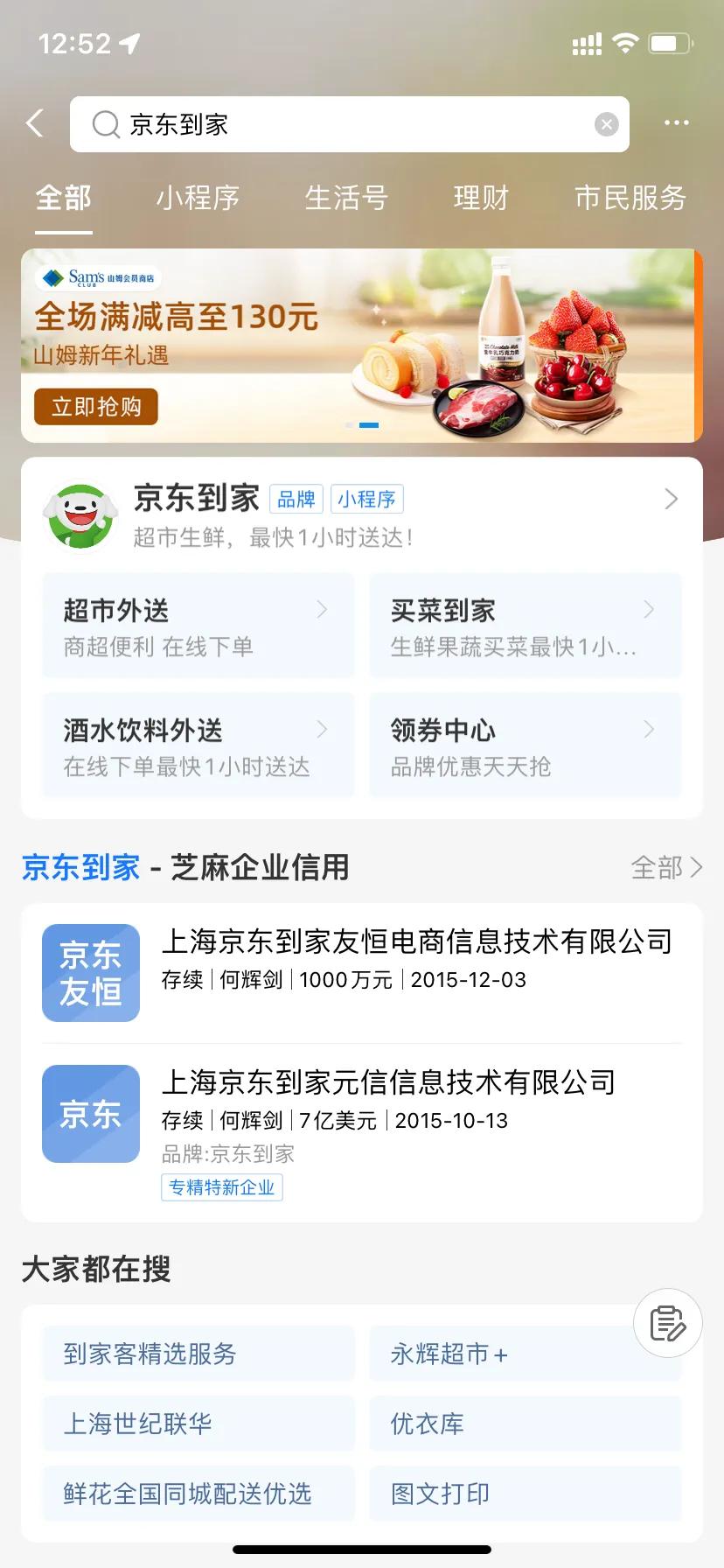The image size is (724, 1568).
Task: Open the floating note/pen icon
Action: 667,1323
